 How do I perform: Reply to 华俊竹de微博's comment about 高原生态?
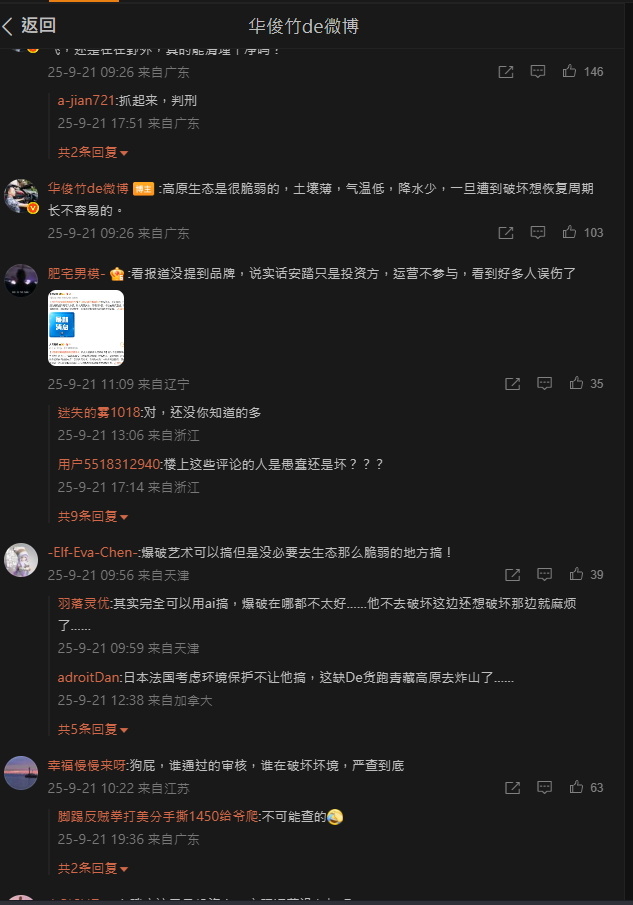[x=538, y=232]
